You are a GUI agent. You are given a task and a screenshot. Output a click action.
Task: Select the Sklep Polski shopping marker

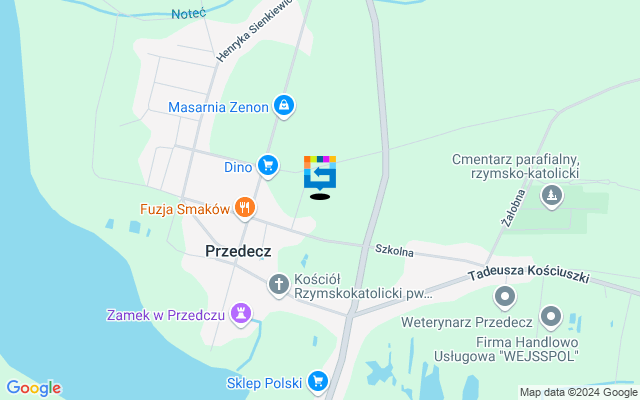318,380
